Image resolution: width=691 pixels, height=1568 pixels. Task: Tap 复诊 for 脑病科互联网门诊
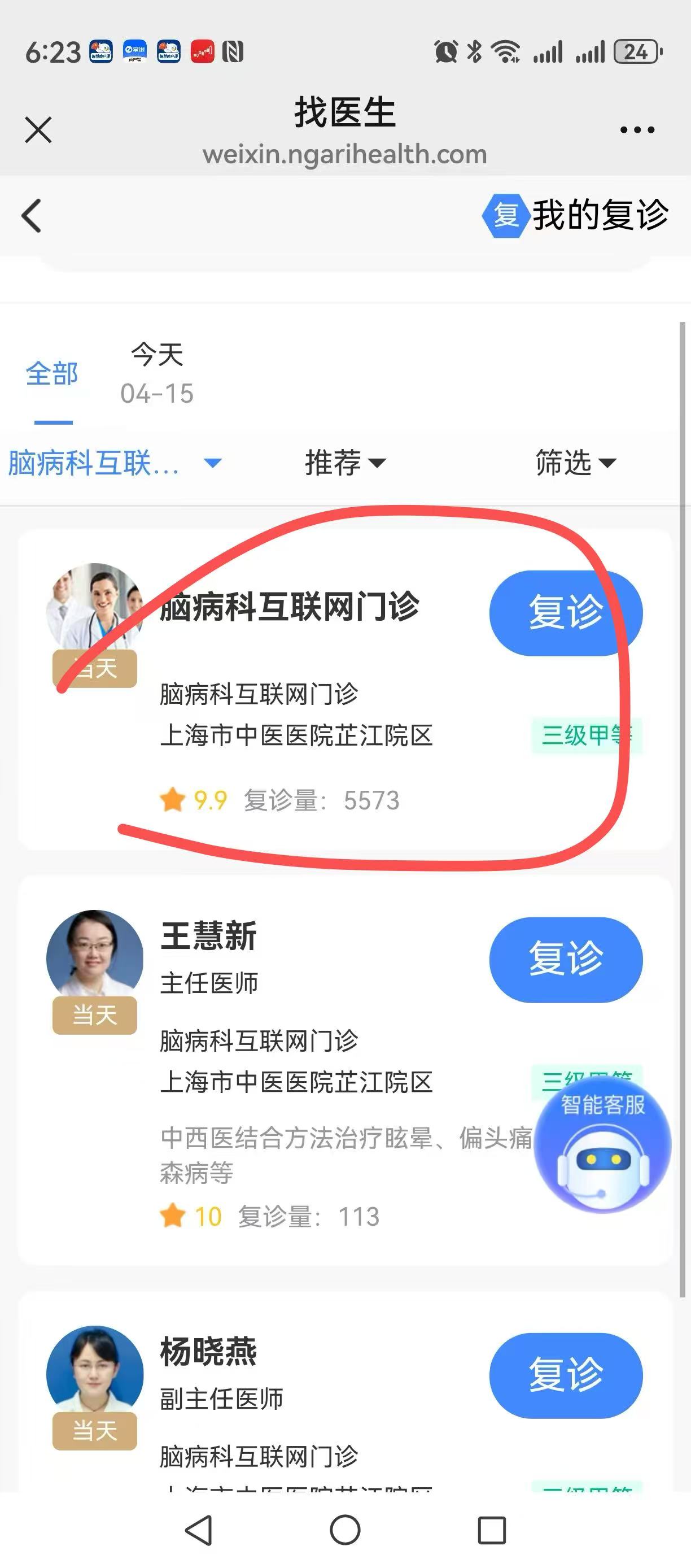[x=566, y=612]
